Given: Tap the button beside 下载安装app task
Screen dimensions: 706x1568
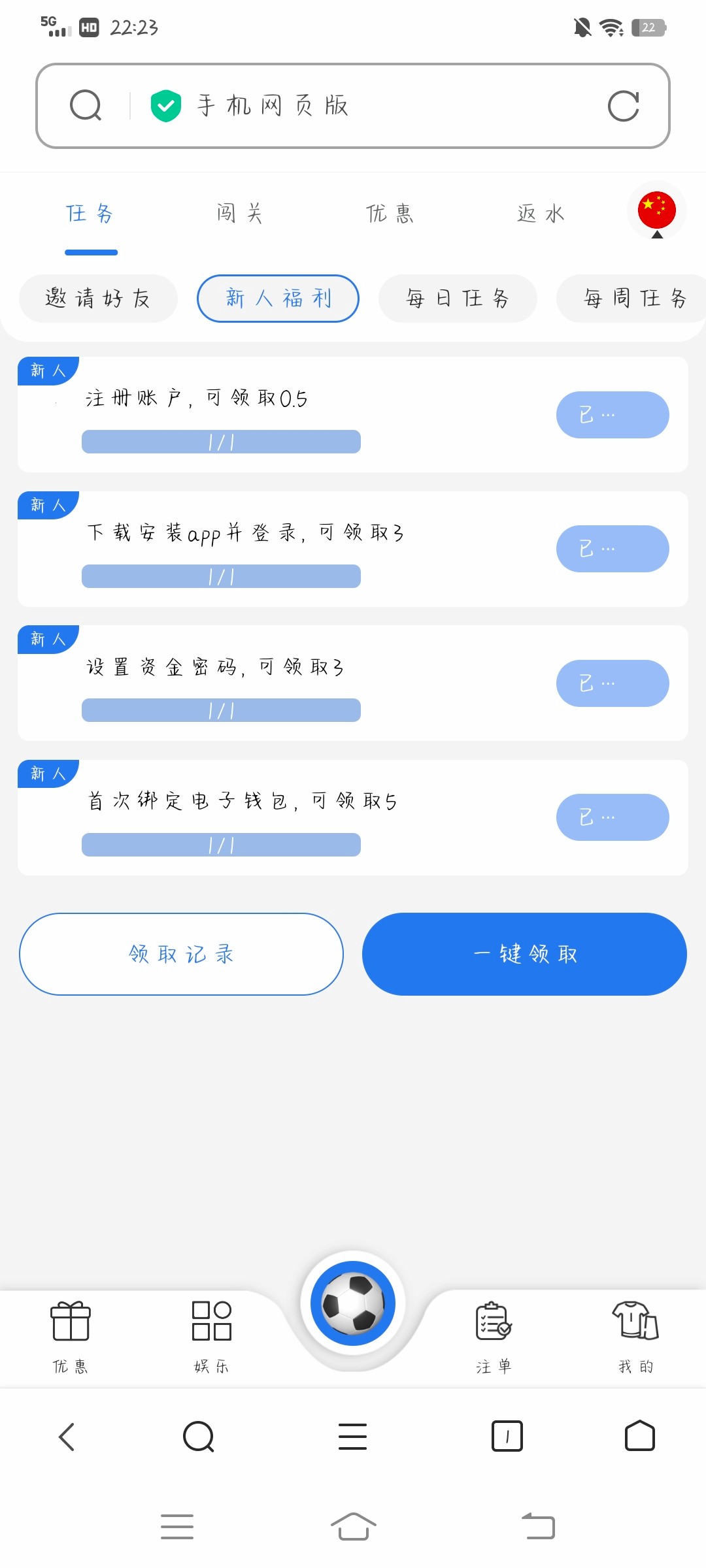Looking at the screenshot, I should tap(613, 549).
